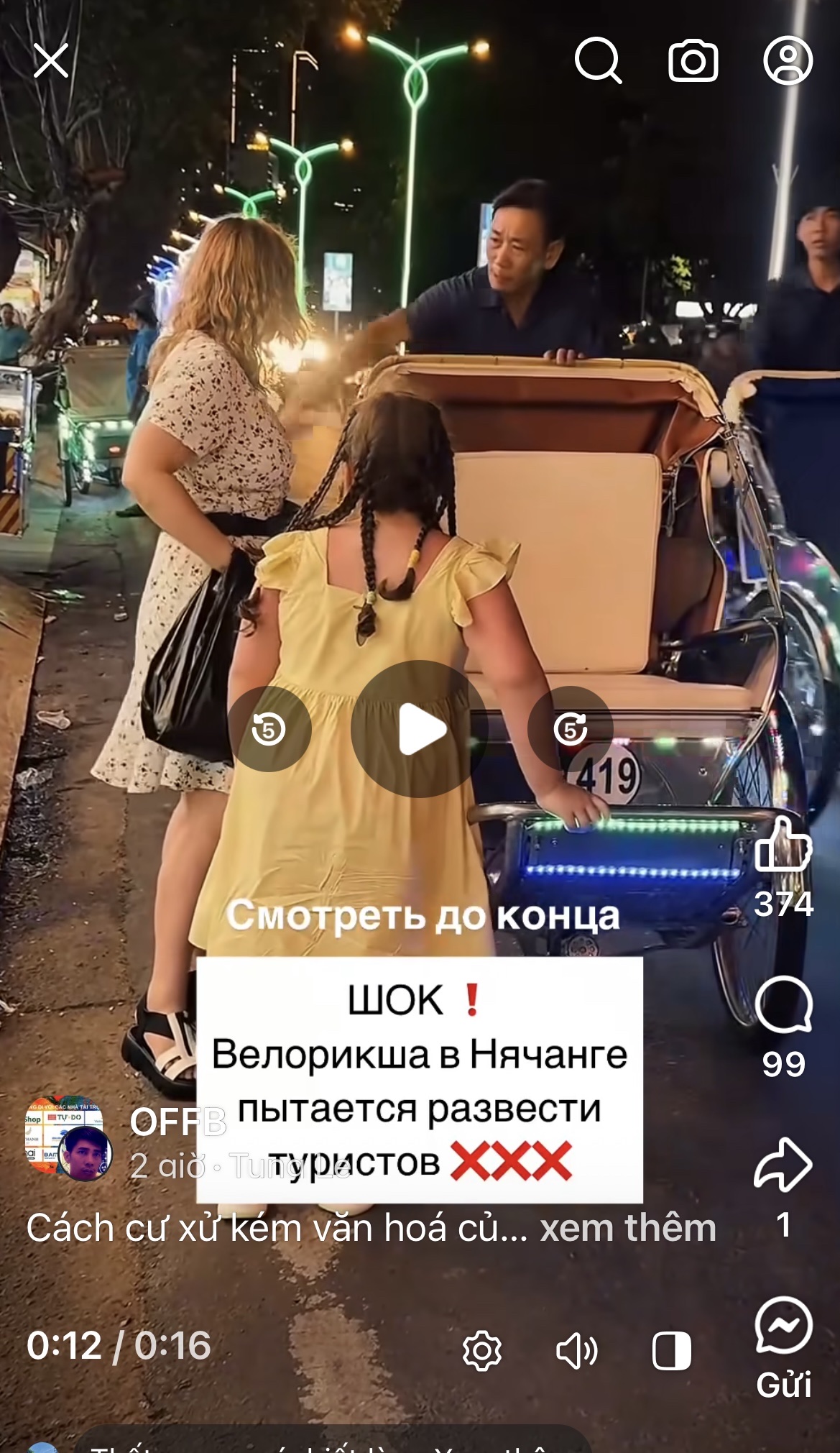
Task: Expand caption with xem thêm
Action: [628, 1228]
